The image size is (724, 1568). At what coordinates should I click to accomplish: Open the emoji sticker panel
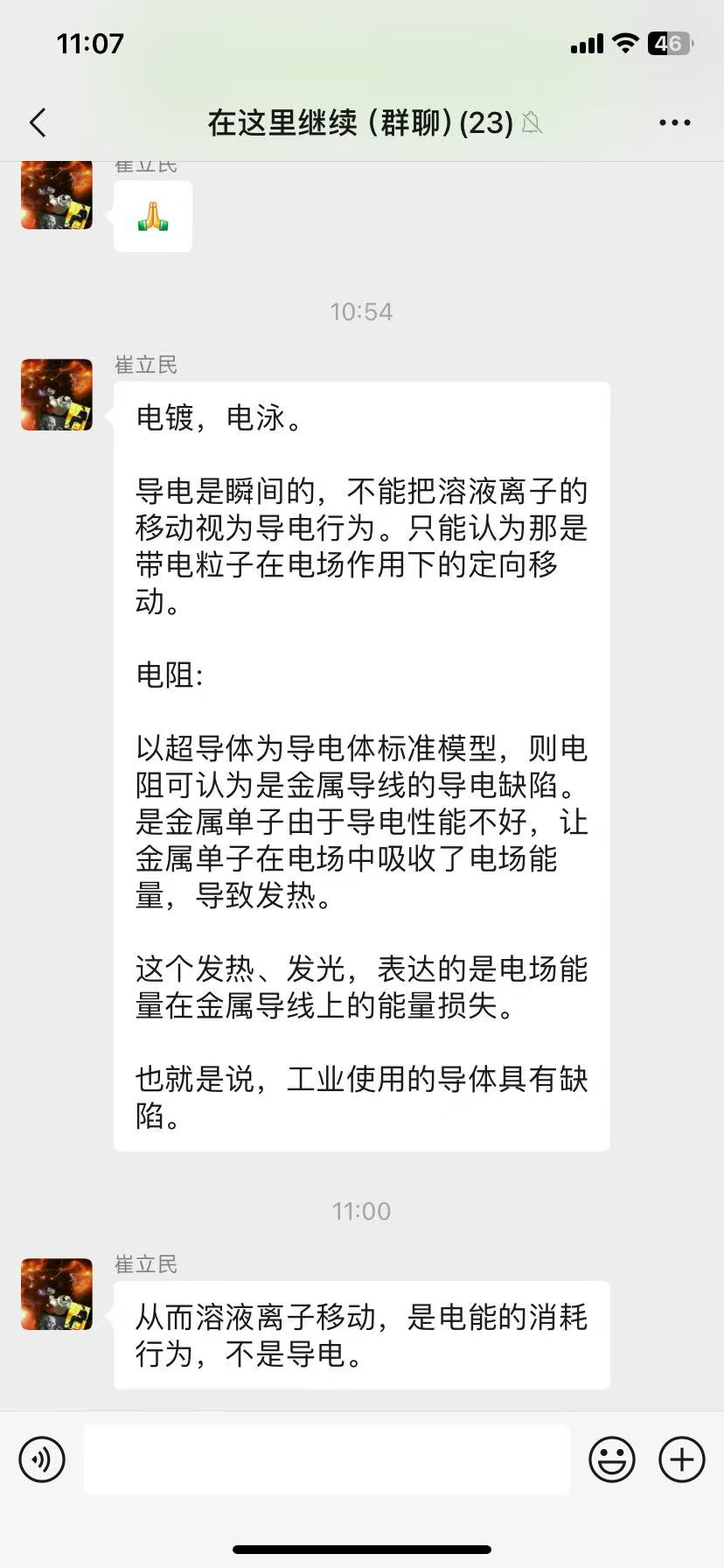click(x=611, y=1459)
